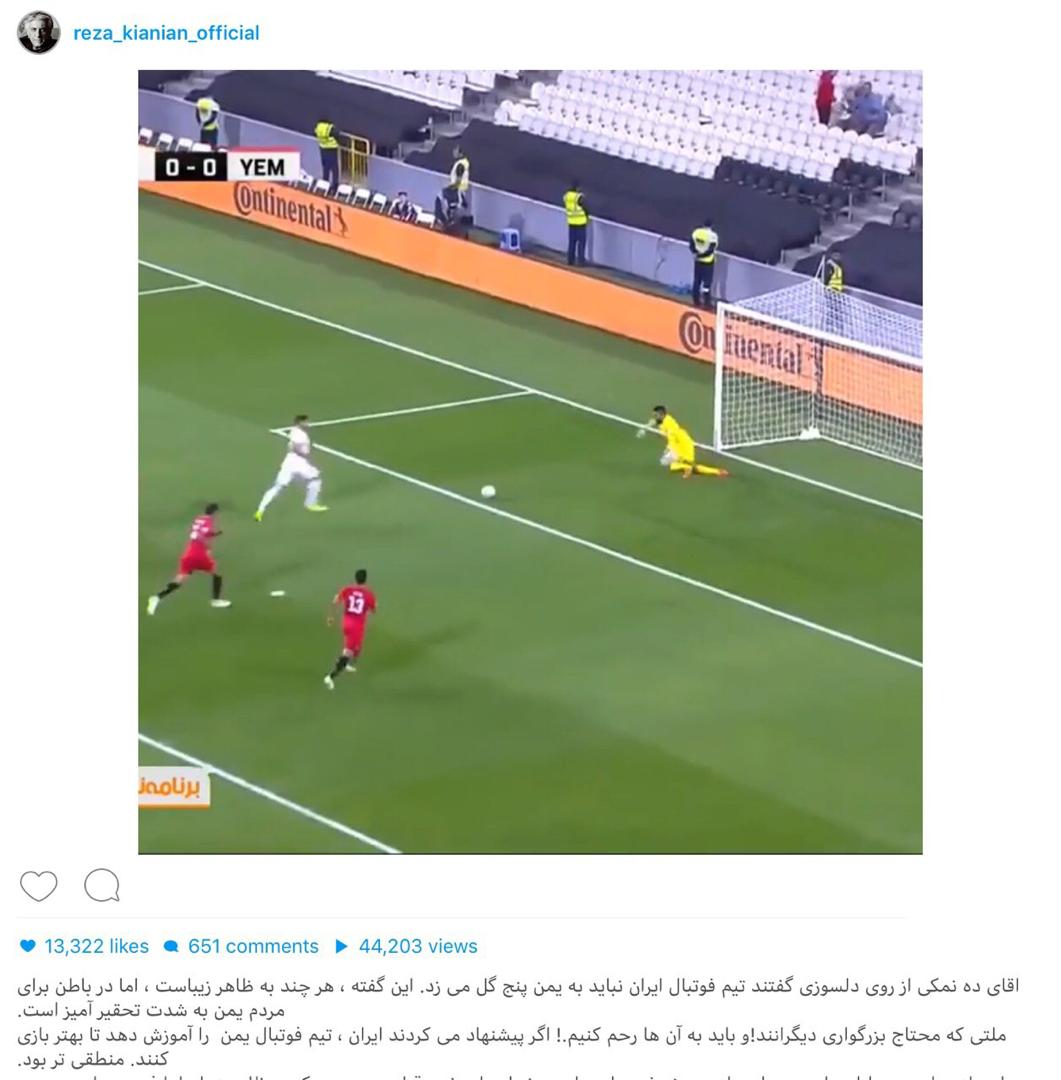Open comments via the speech bubble icon

102,886
